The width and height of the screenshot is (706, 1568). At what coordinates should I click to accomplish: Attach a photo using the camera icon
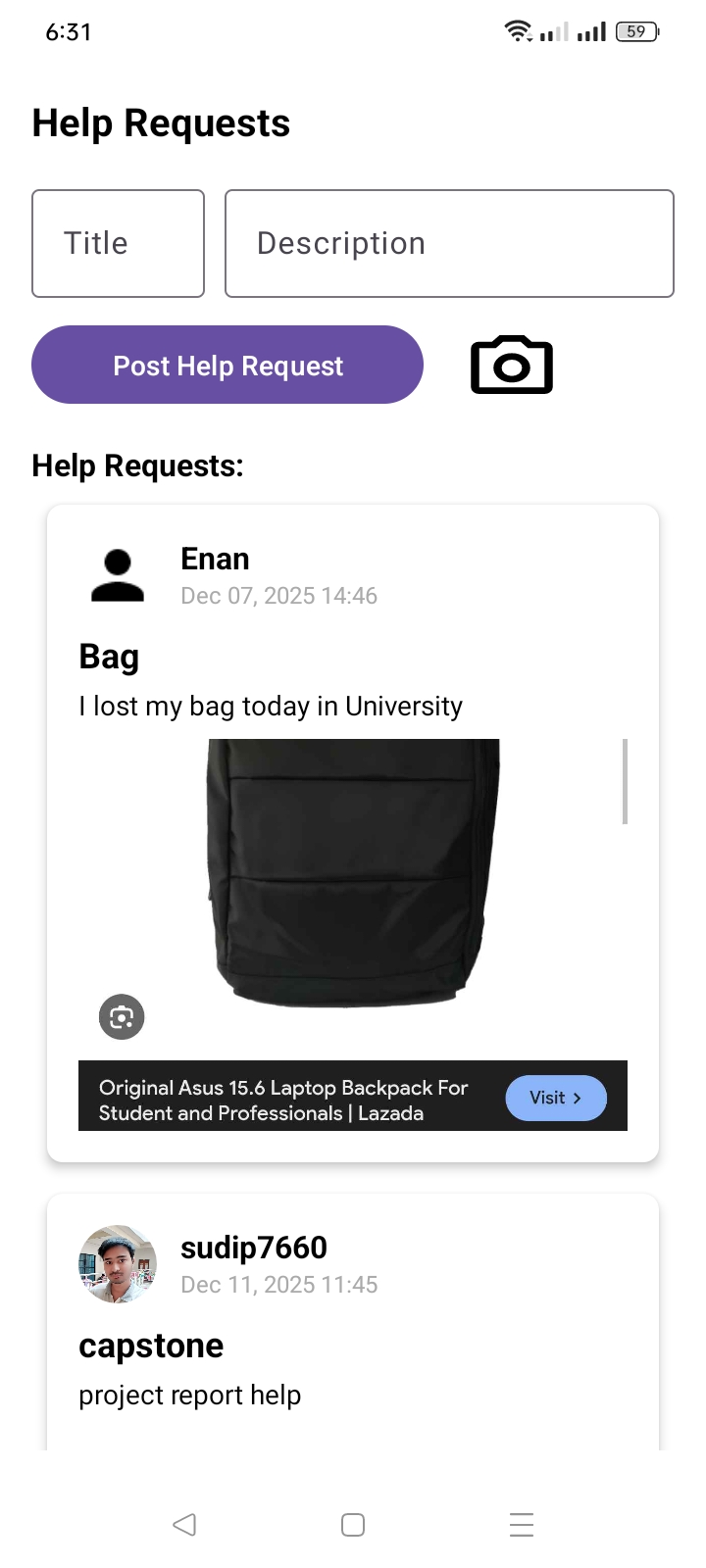[x=512, y=366]
